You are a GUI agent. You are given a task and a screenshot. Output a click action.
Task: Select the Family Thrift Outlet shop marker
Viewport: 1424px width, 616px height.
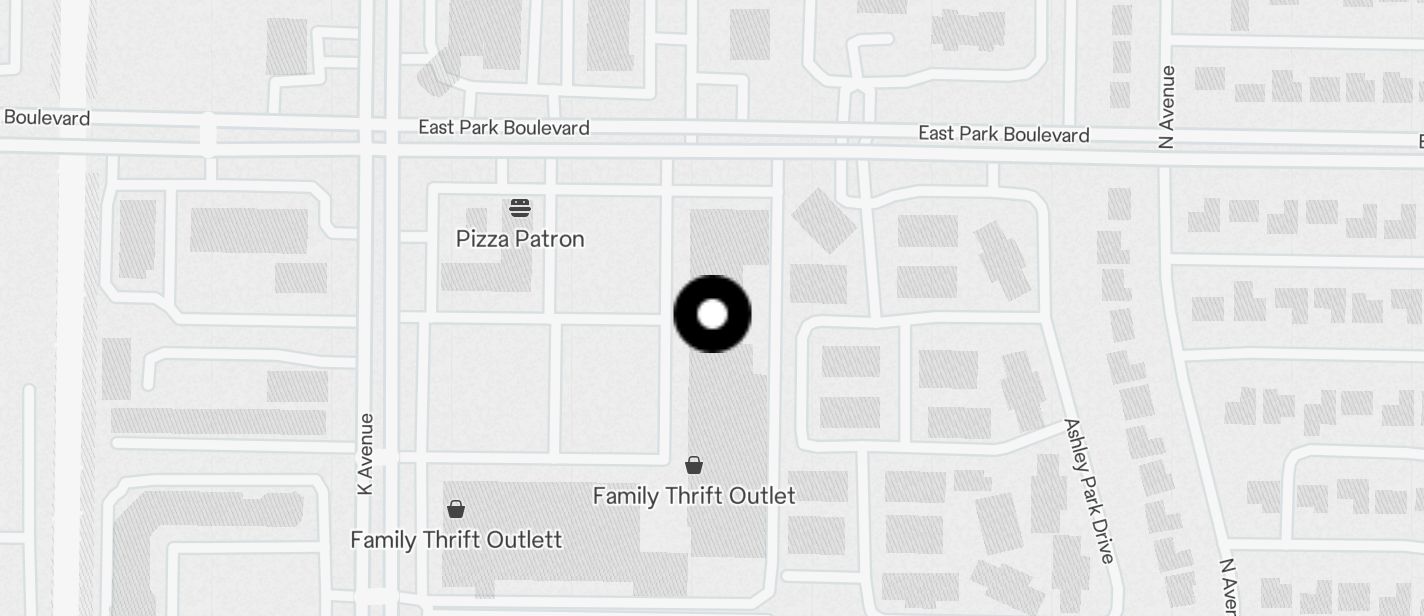click(x=694, y=465)
